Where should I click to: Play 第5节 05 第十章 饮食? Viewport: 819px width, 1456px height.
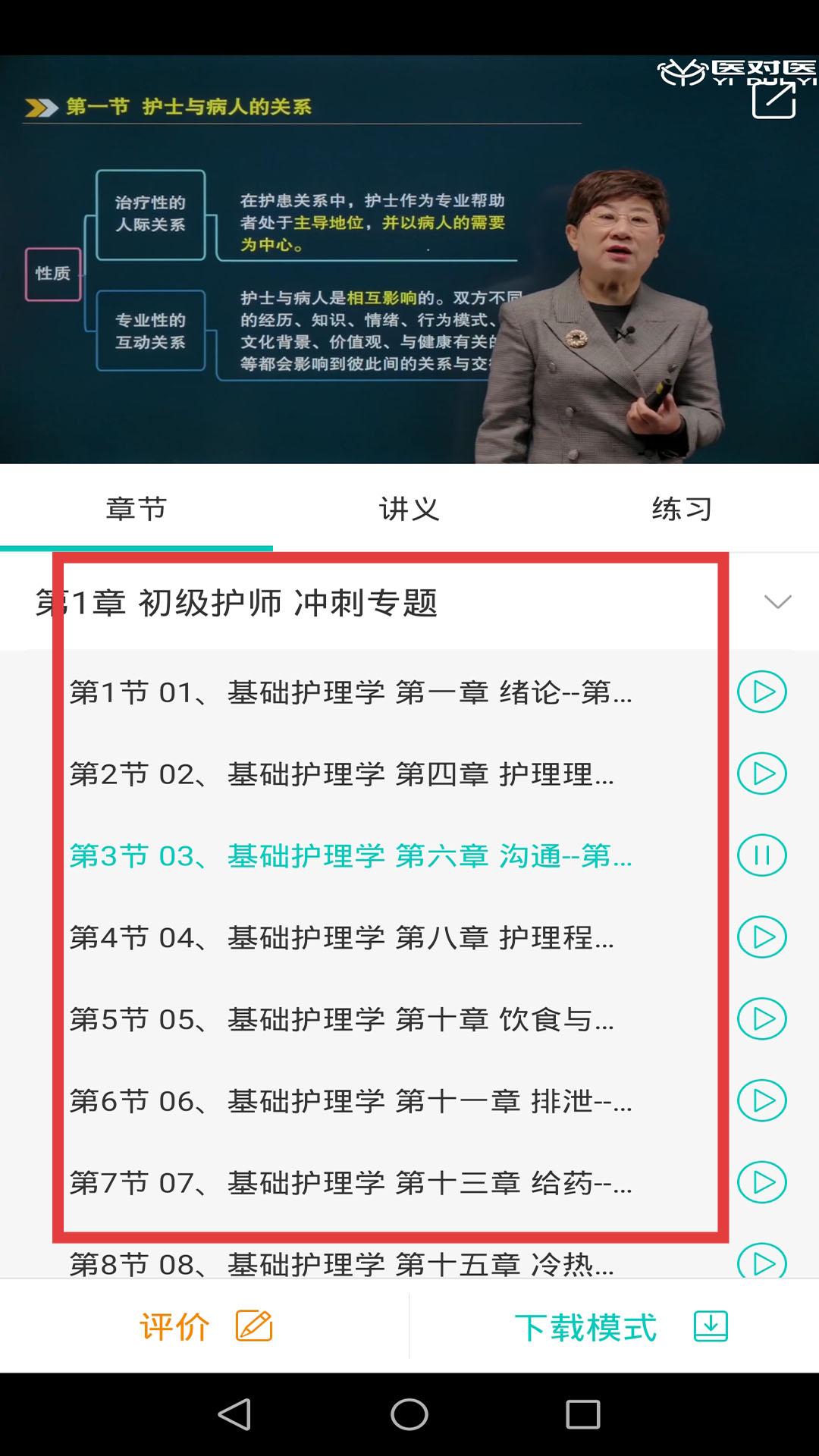tap(762, 1019)
